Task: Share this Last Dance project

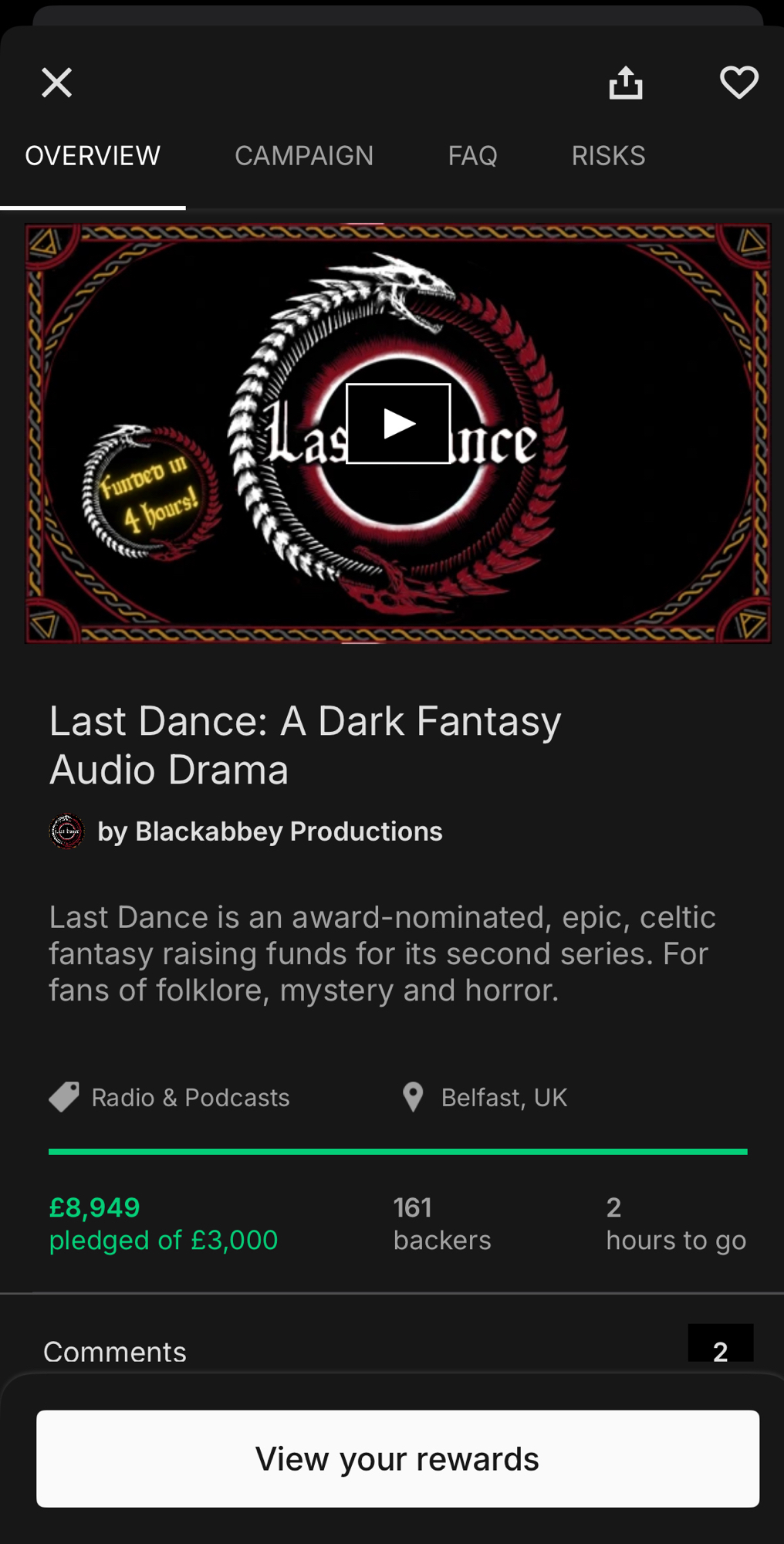Action: [625, 83]
